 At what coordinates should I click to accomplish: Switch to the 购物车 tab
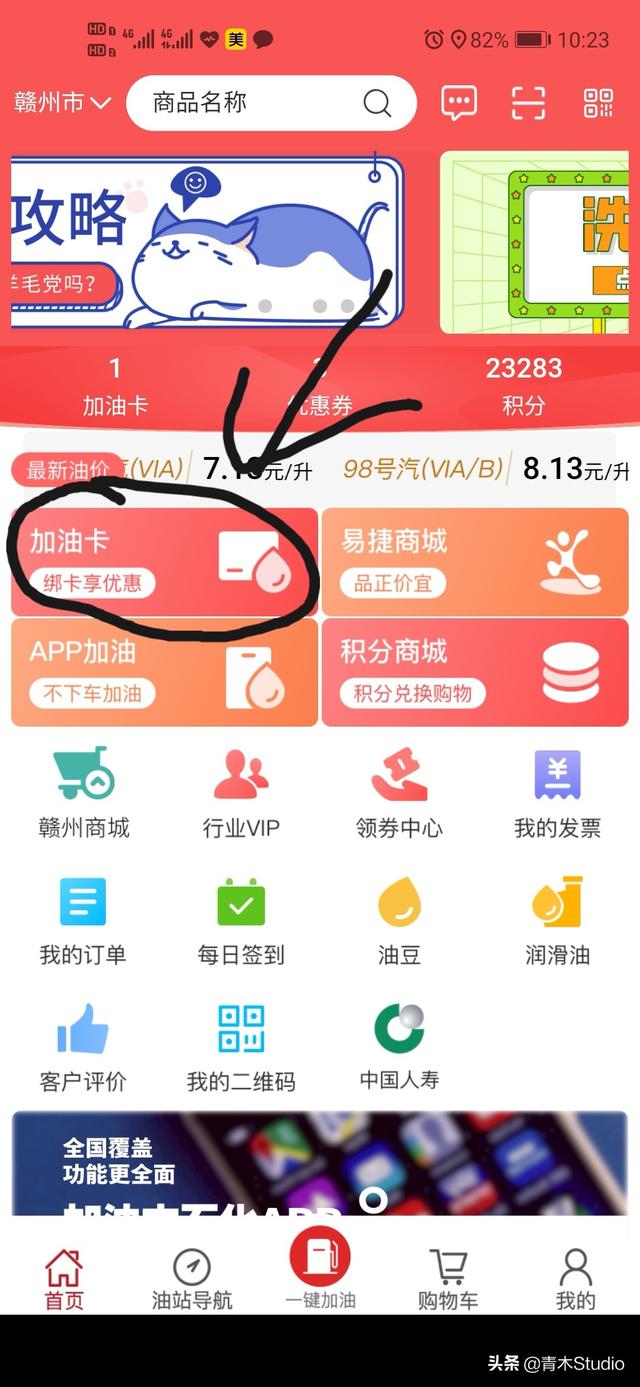point(448,1279)
